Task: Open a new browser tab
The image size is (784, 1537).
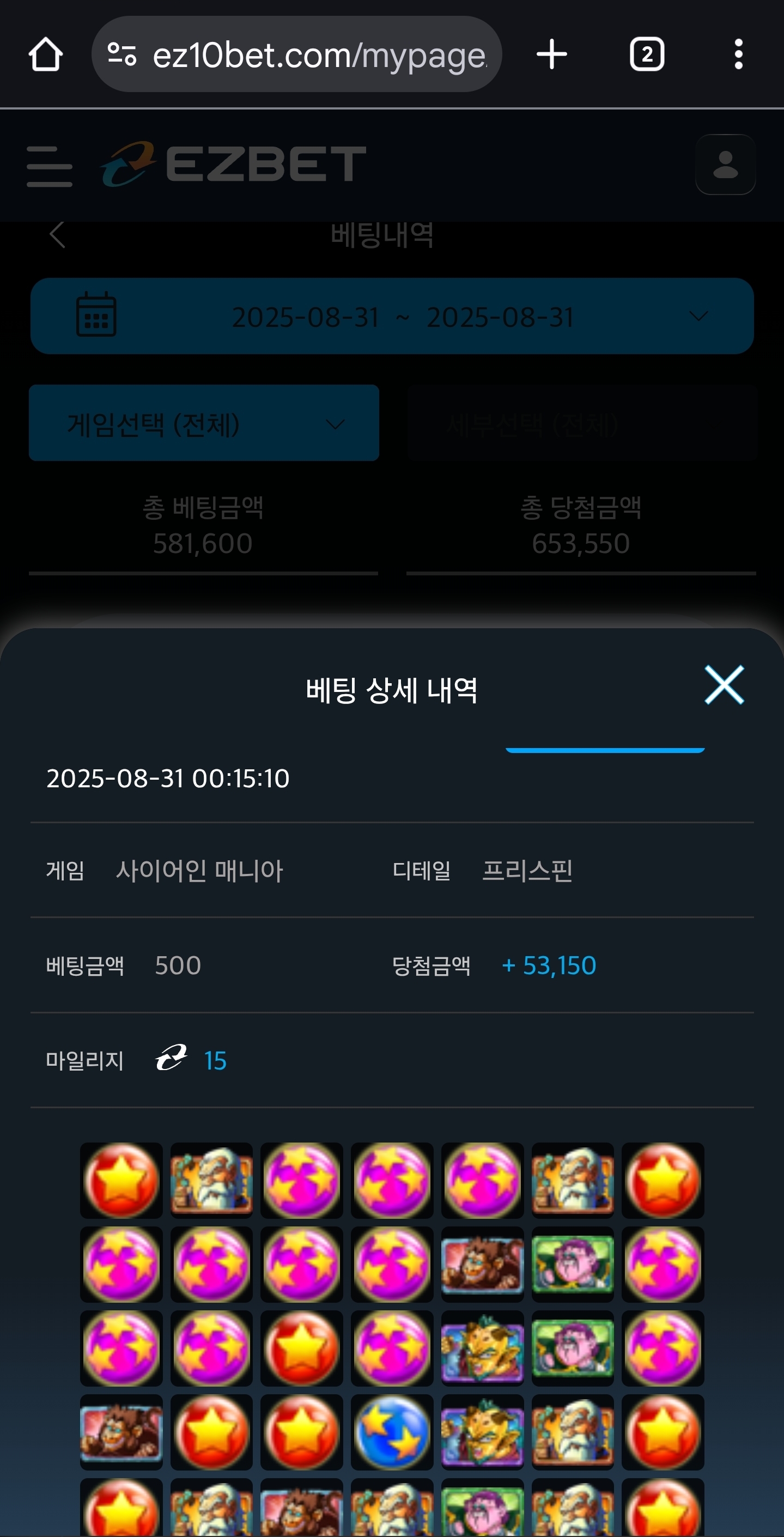Action: tap(551, 54)
